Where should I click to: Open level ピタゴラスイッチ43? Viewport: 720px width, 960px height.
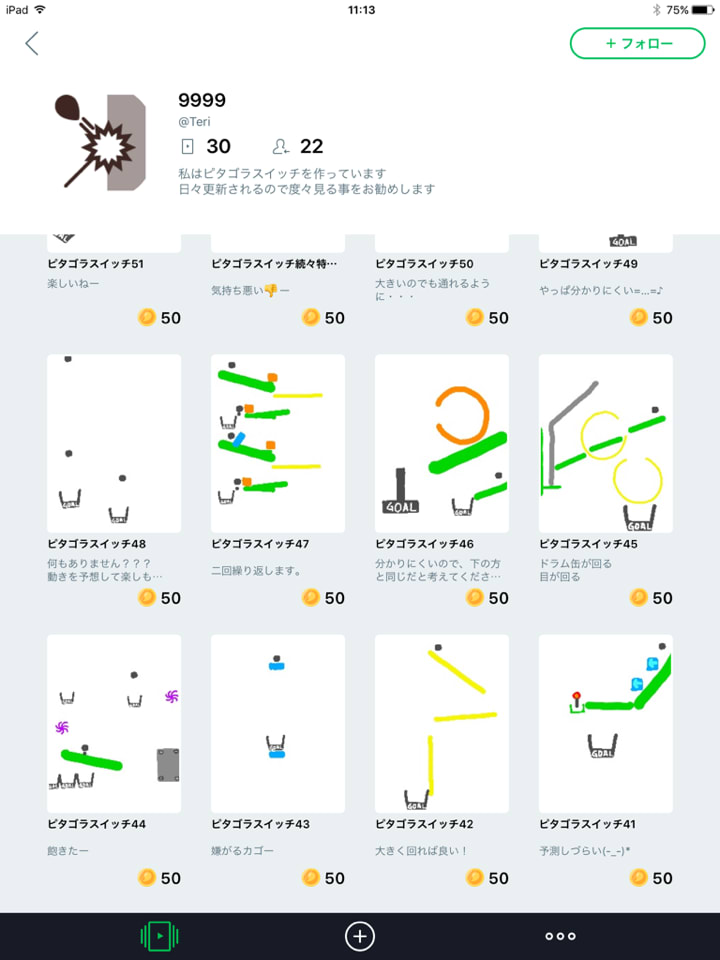[x=278, y=723]
